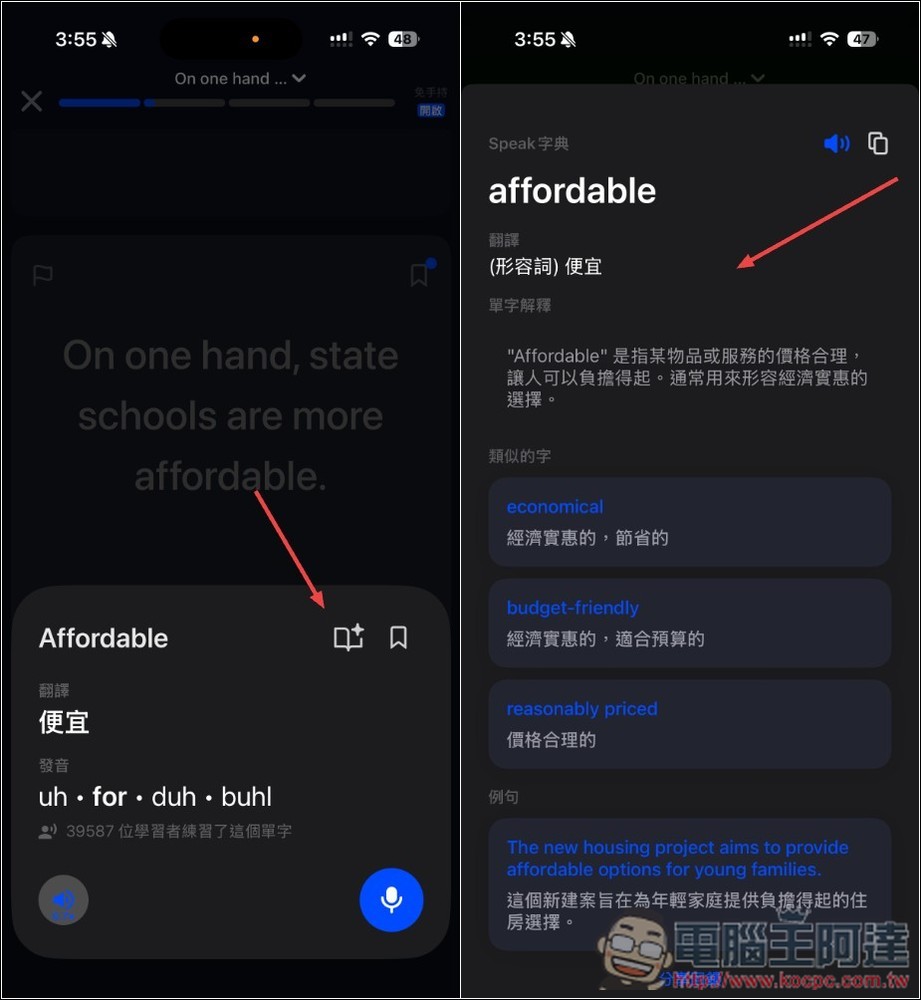Exit the lesson with the X icon

31,100
